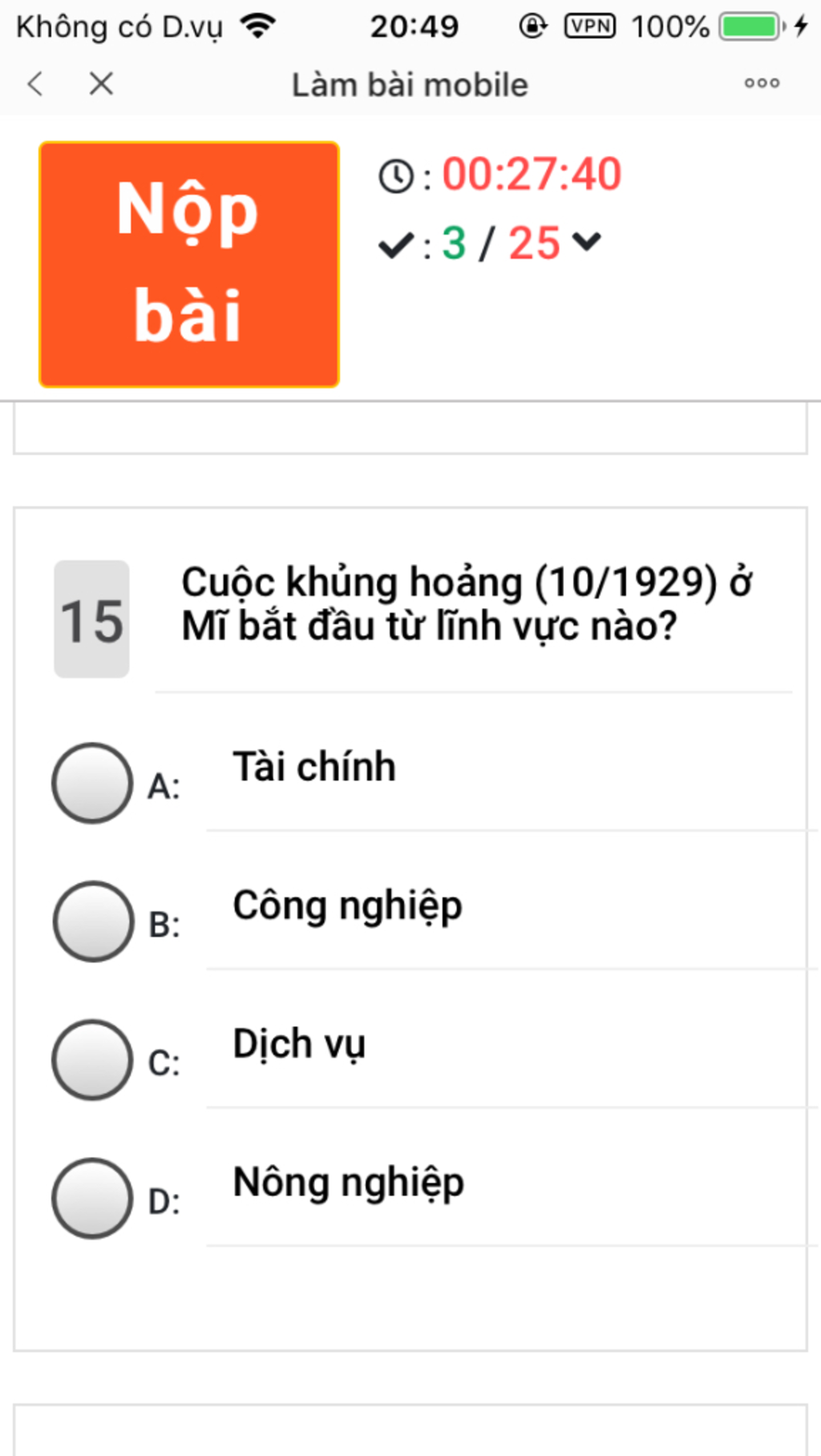
Task: Open the three-dot overflow menu
Action: coord(761,83)
